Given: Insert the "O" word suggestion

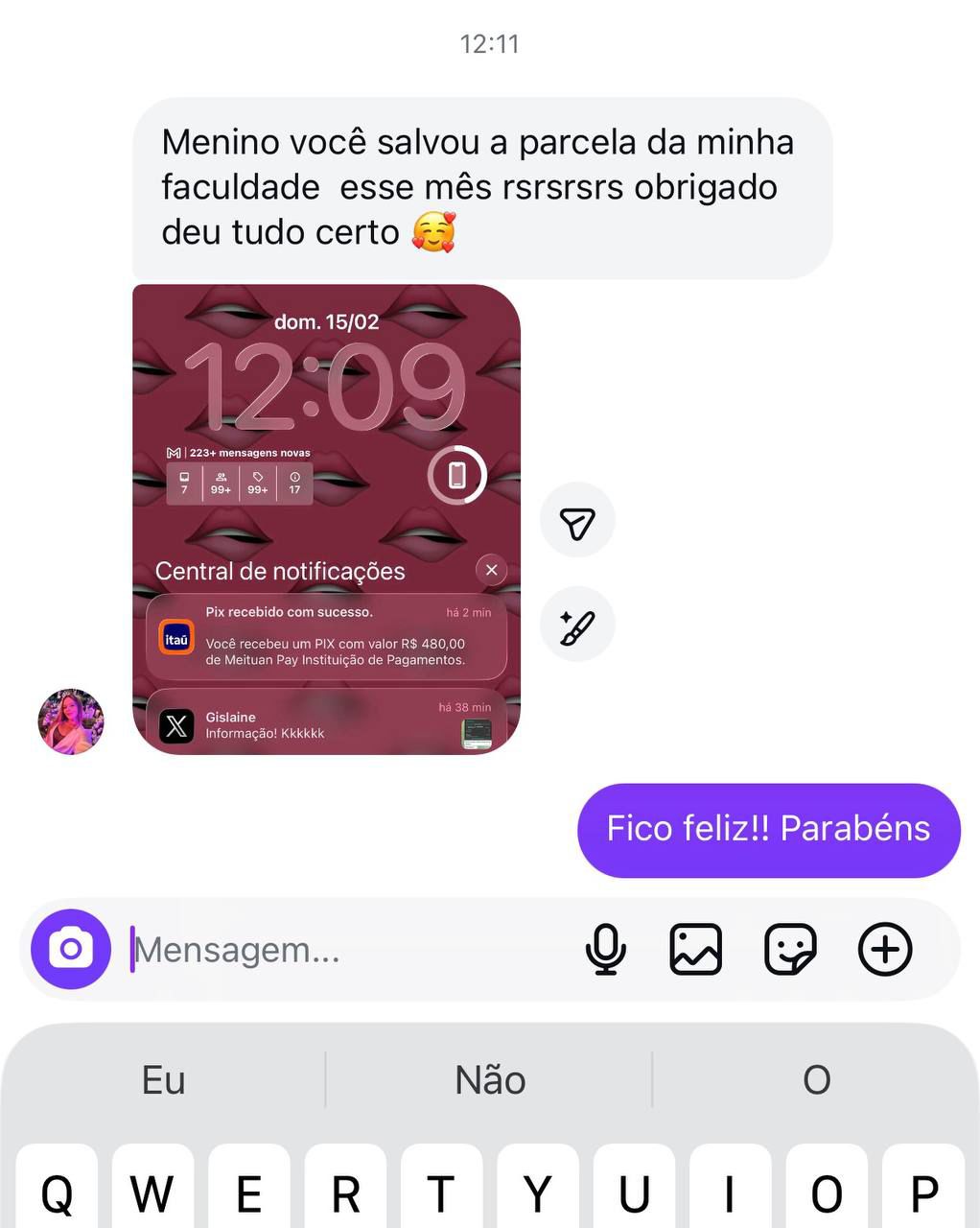Looking at the screenshot, I should pyautogui.click(x=816, y=1080).
